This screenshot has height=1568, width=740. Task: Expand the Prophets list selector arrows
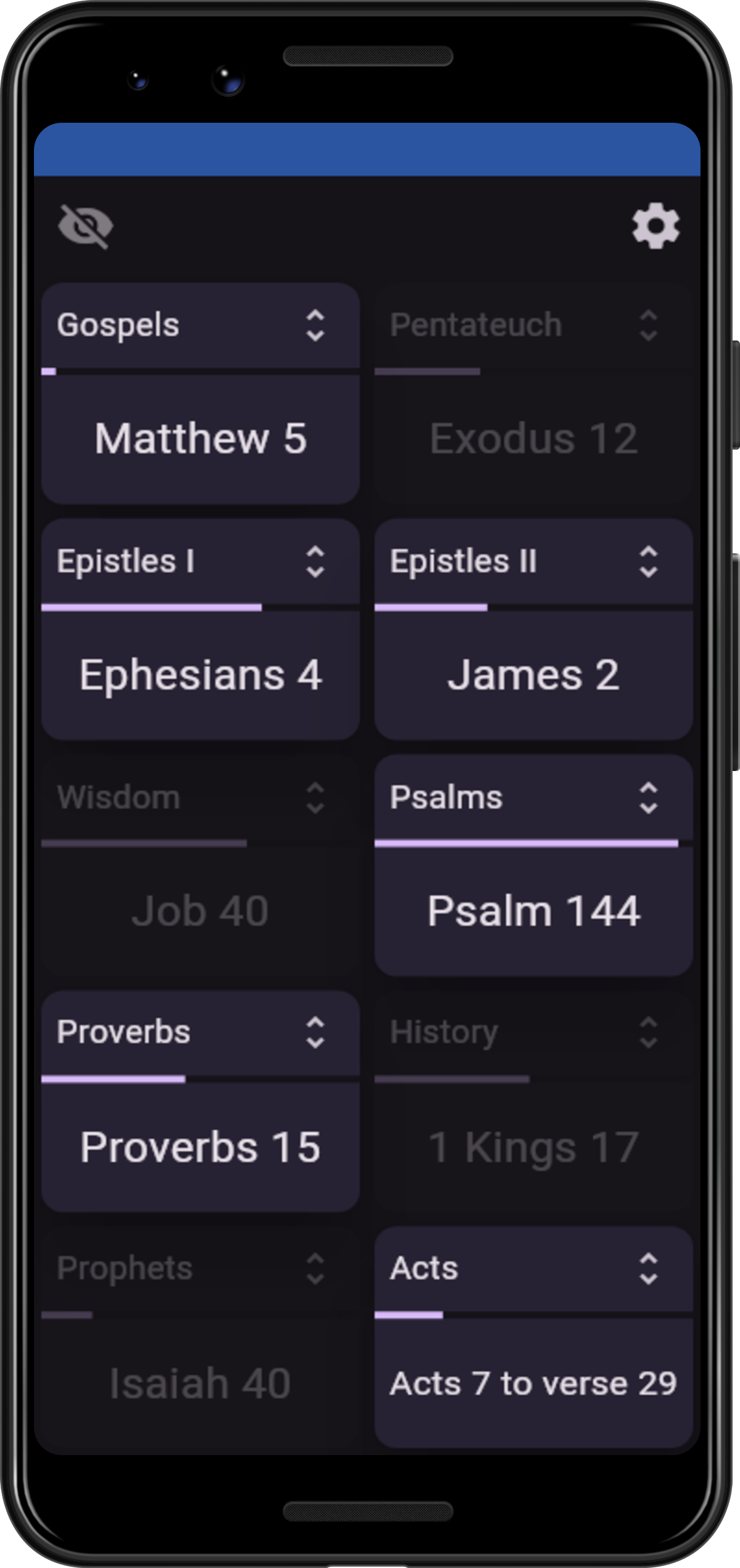315,1268
